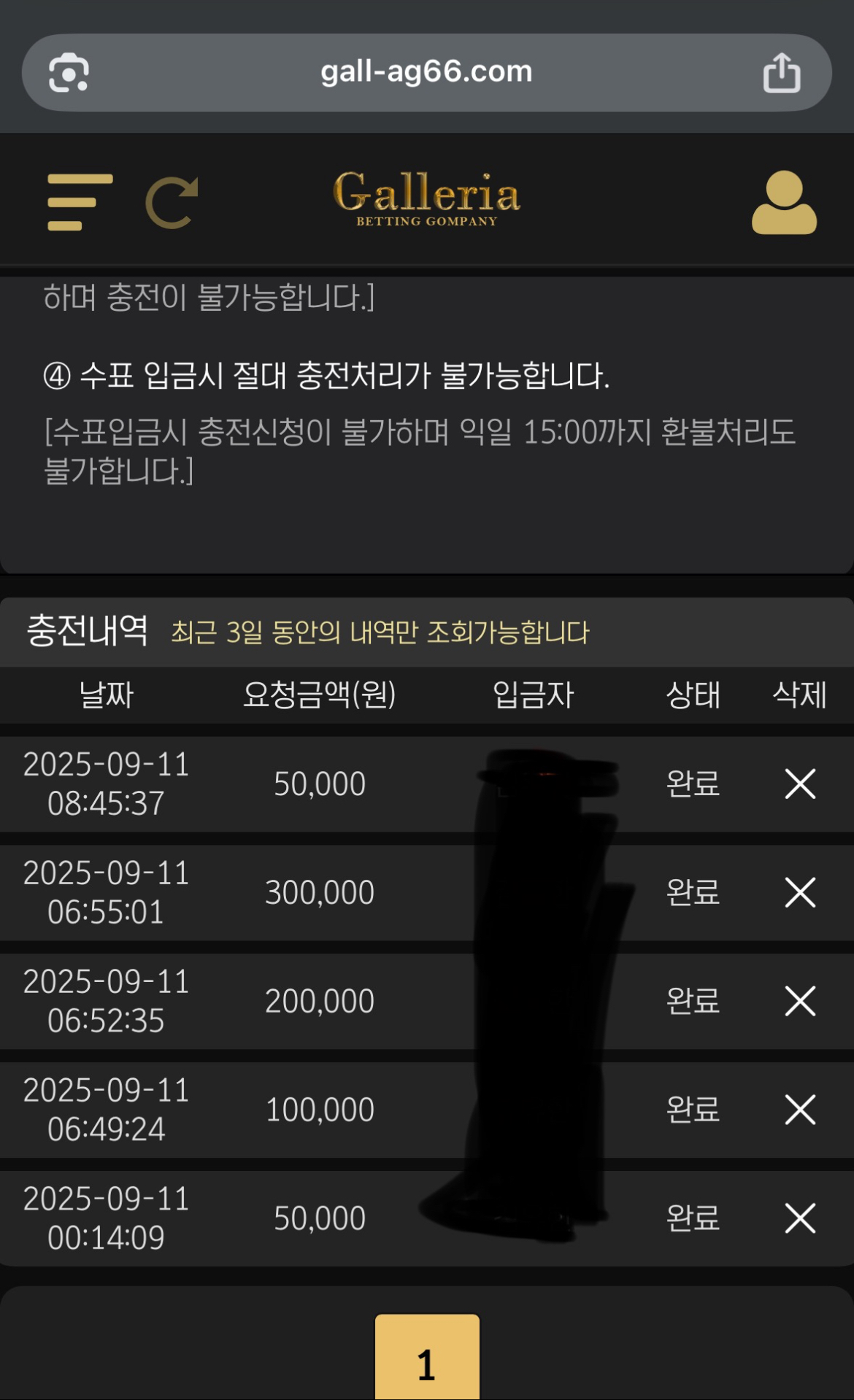The height and width of the screenshot is (1400, 854).
Task: Open the camera scan icon in address bar
Action: (70, 71)
